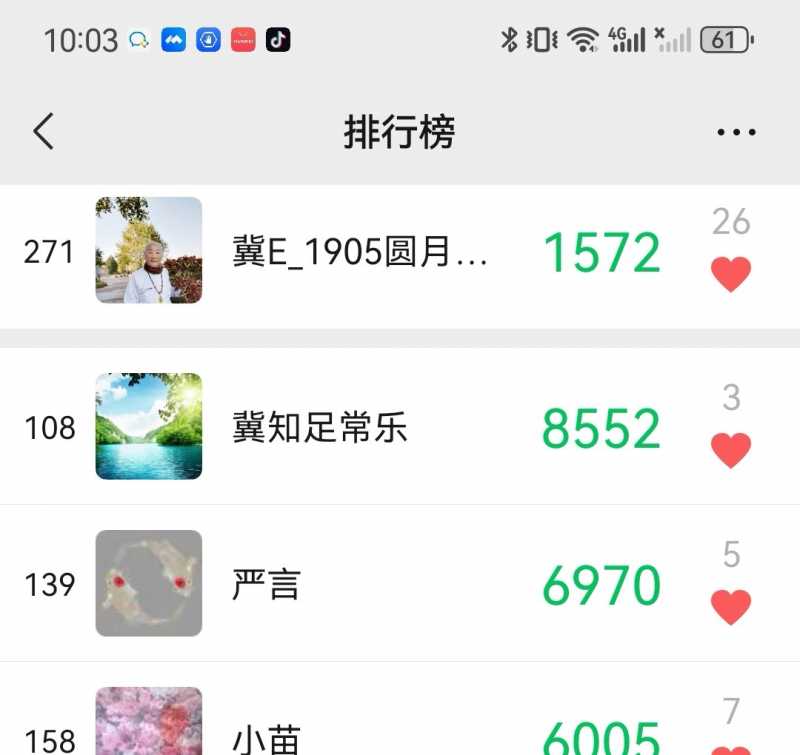Open the three-dot overflow menu
This screenshot has width=800, height=755.
tap(737, 132)
